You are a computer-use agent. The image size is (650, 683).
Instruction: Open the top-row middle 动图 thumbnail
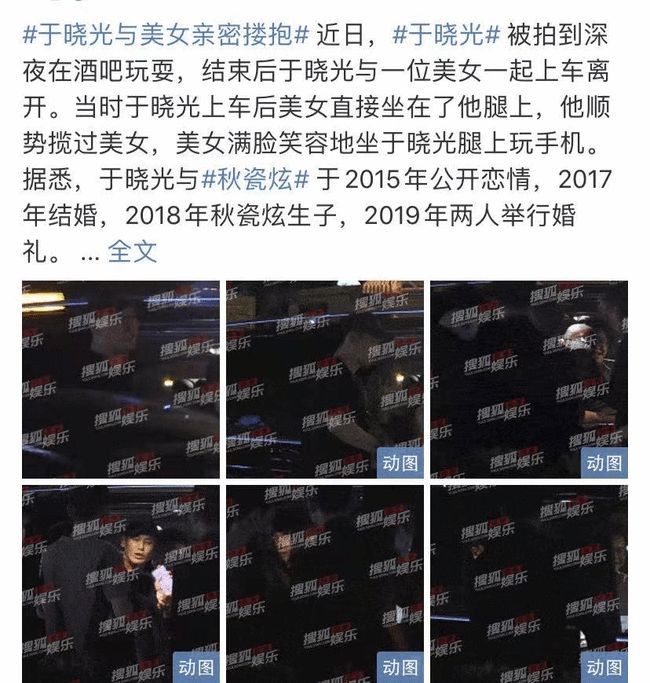pos(325,379)
